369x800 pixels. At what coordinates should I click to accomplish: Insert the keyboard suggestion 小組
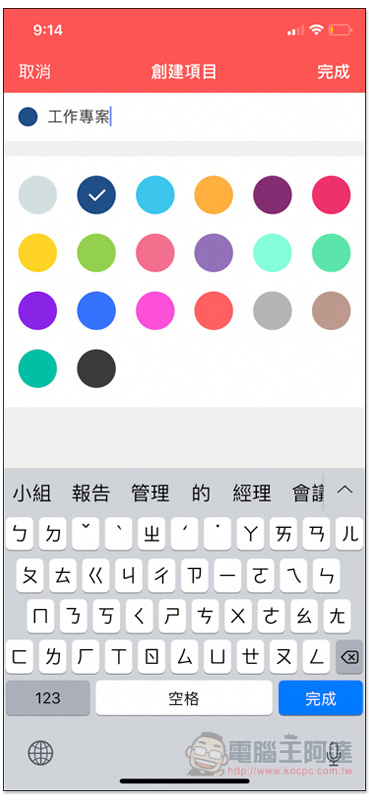(x=32, y=493)
